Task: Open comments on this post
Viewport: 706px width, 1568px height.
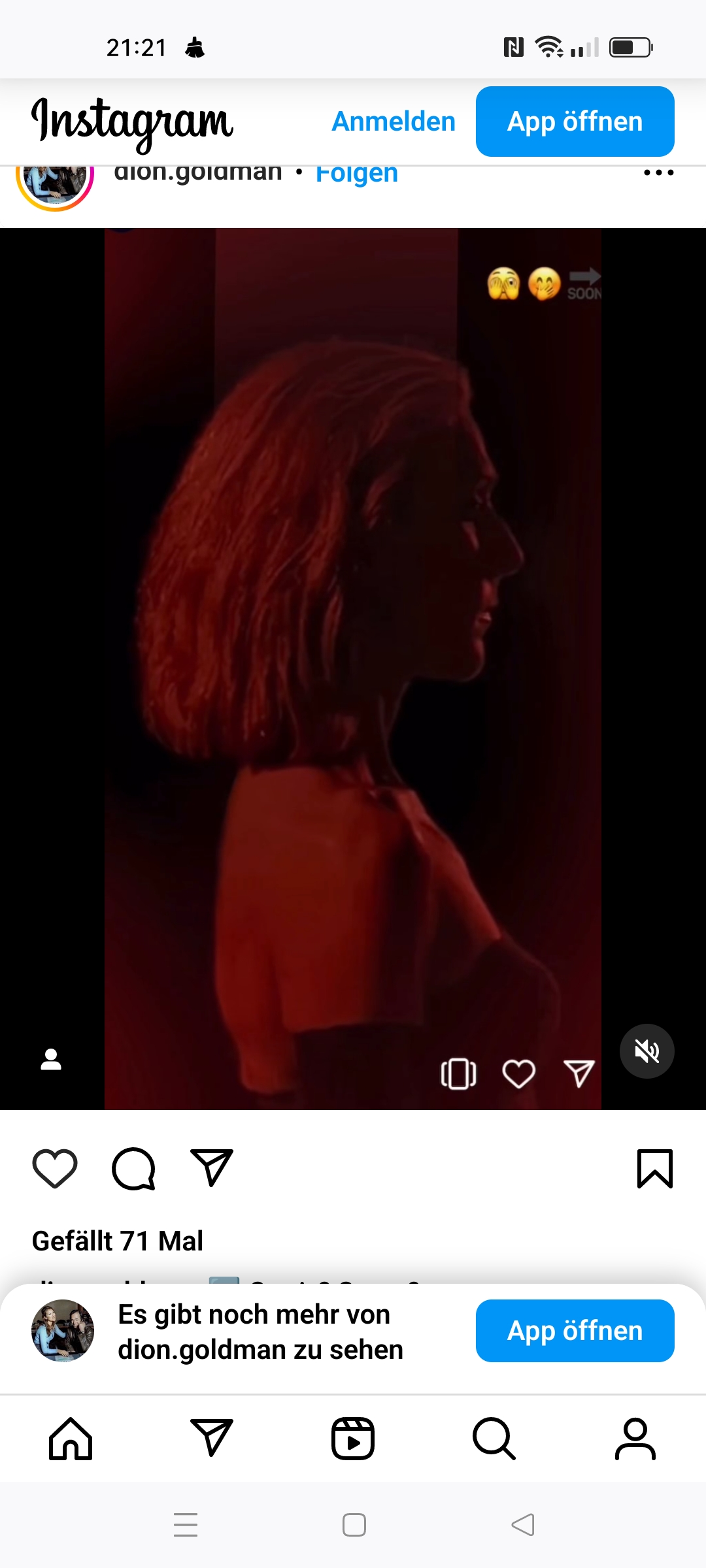Action: [133, 1168]
